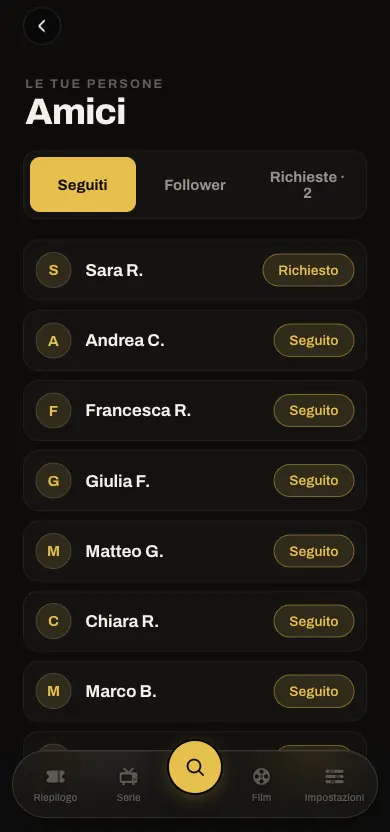Screen dimensions: 390x832
Task: Open the search button in the bottom bar
Action: 195,767
